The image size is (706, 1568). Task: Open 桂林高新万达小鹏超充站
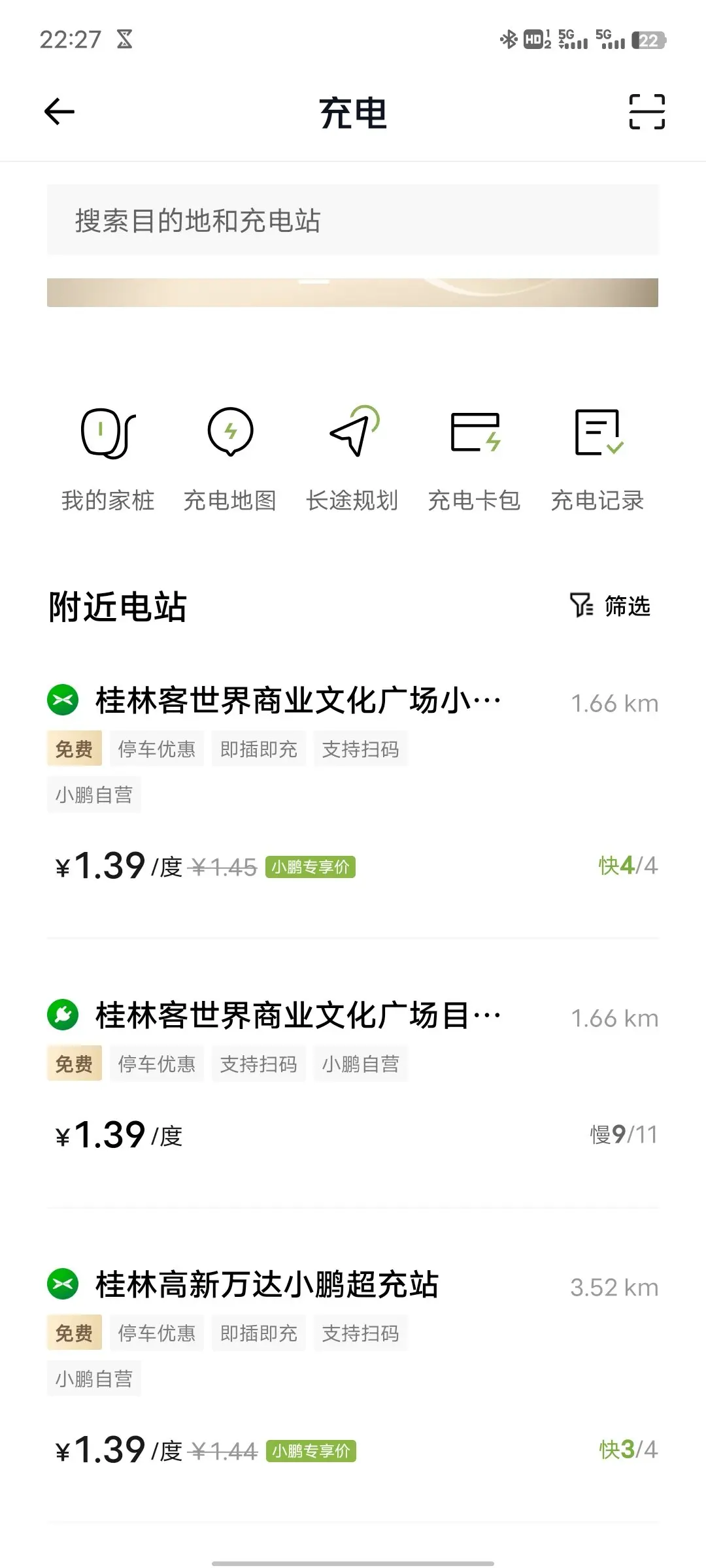[352, 1368]
